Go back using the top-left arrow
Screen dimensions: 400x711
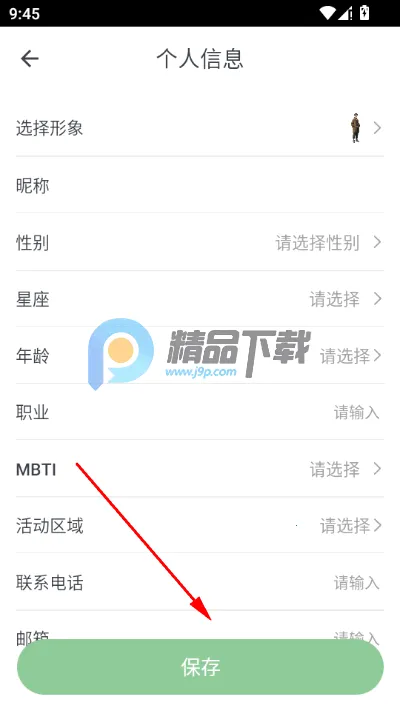tap(29, 58)
